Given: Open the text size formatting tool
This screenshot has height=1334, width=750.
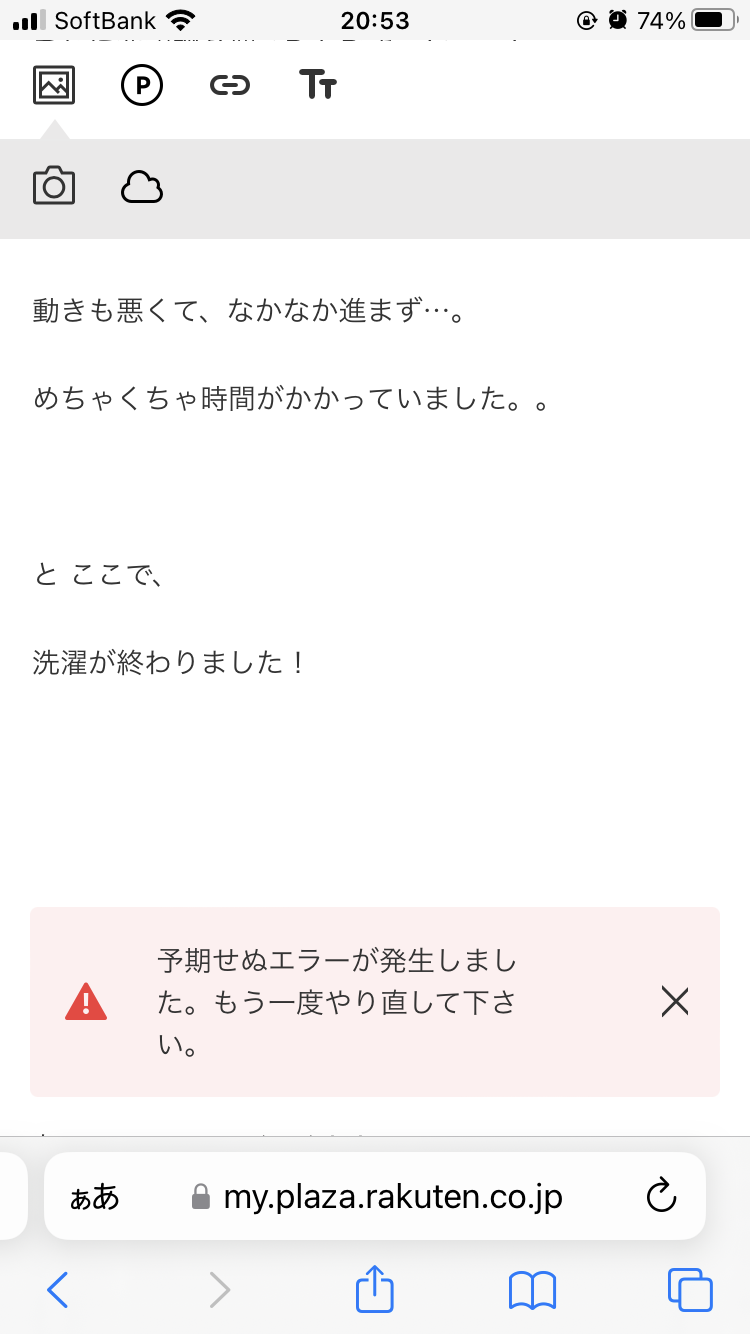Looking at the screenshot, I should [x=318, y=85].
